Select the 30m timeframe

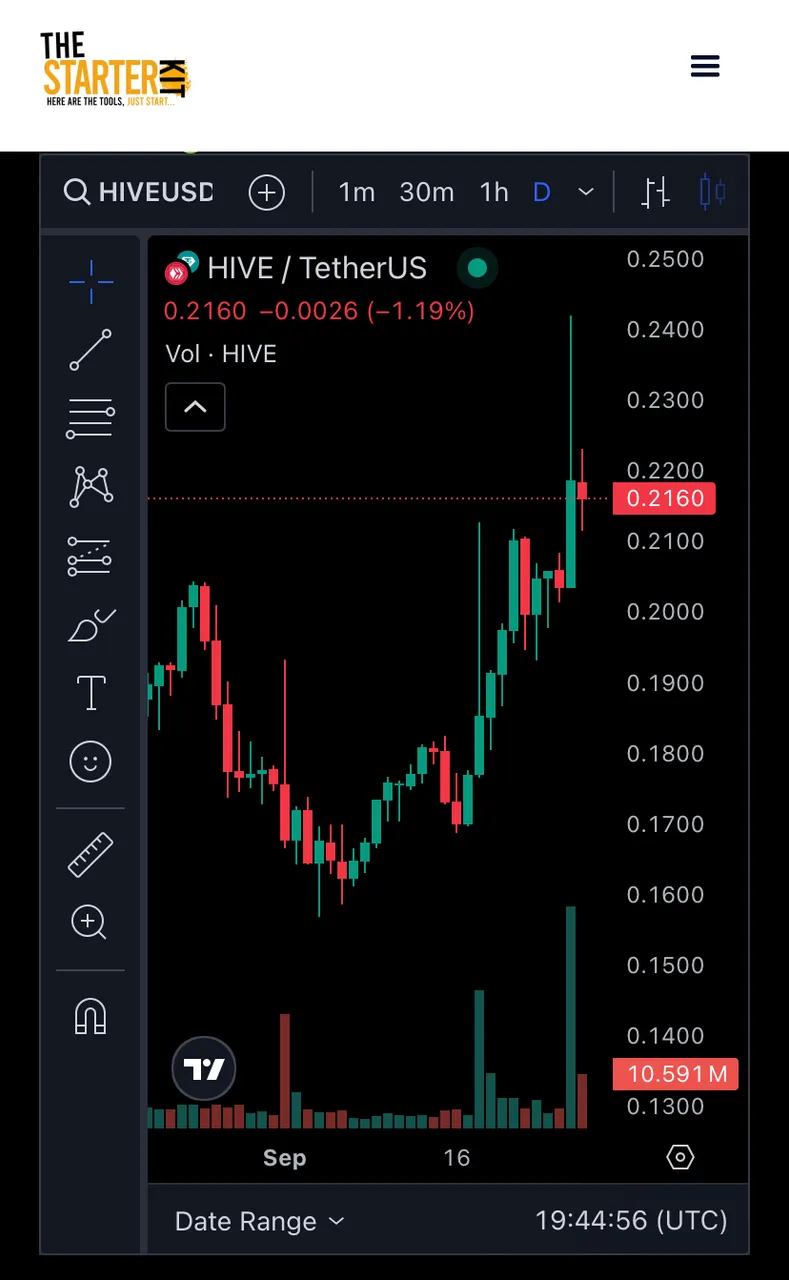(x=427, y=192)
